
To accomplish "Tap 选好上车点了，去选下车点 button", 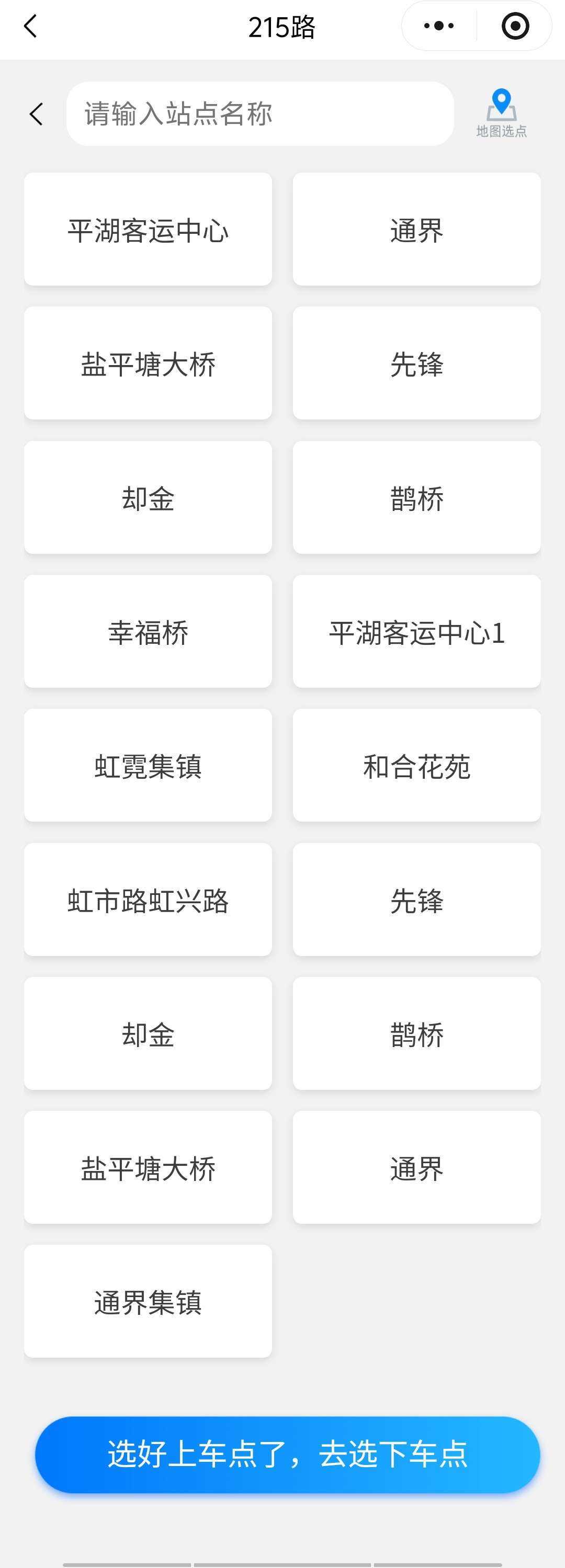I will pyautogui.click(x=287, y=1454).
